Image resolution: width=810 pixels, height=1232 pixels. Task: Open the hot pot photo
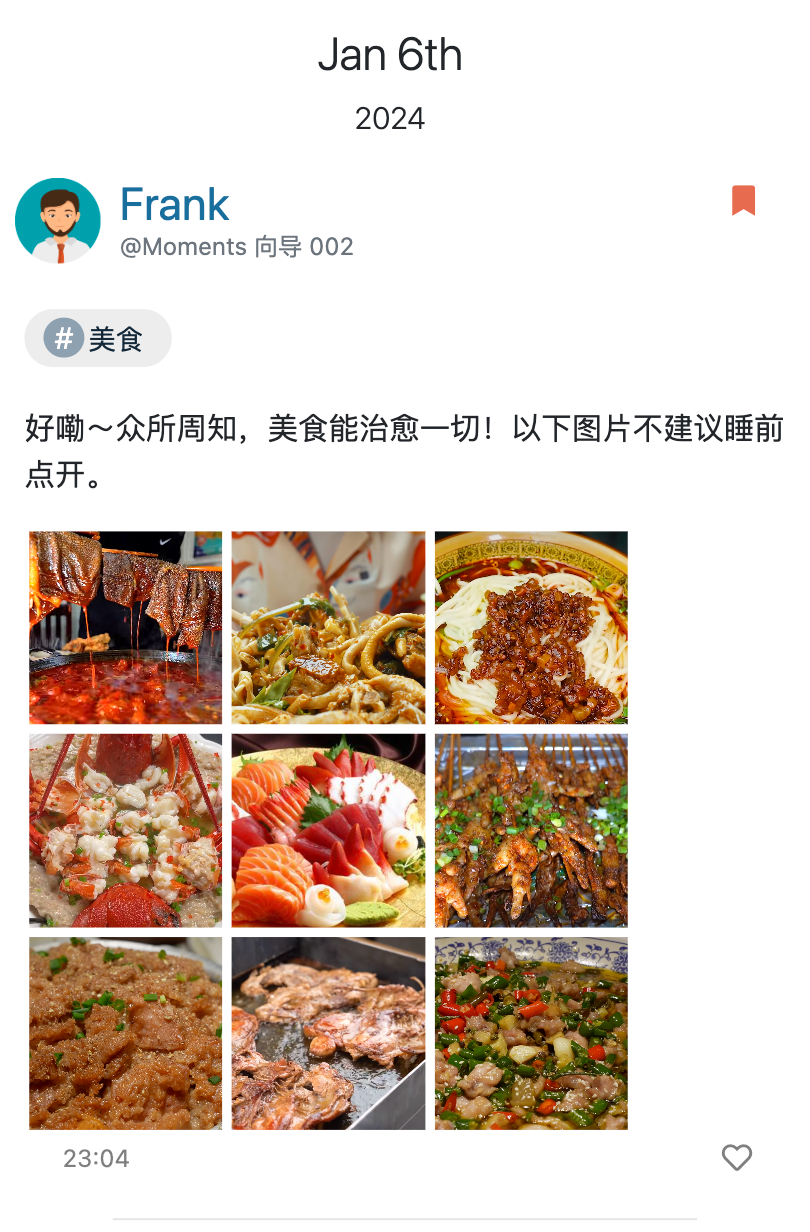125,627
